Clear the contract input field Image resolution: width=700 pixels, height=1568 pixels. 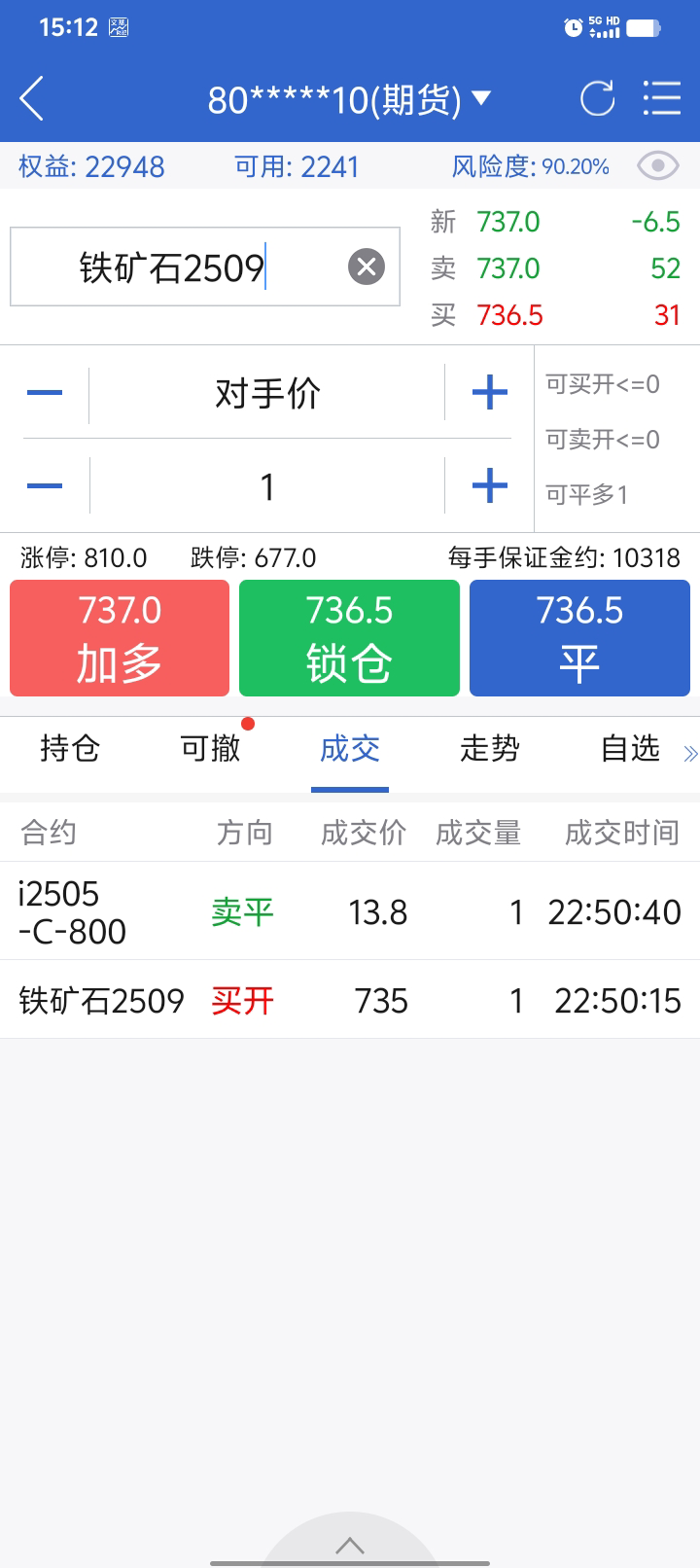[367, 267]
